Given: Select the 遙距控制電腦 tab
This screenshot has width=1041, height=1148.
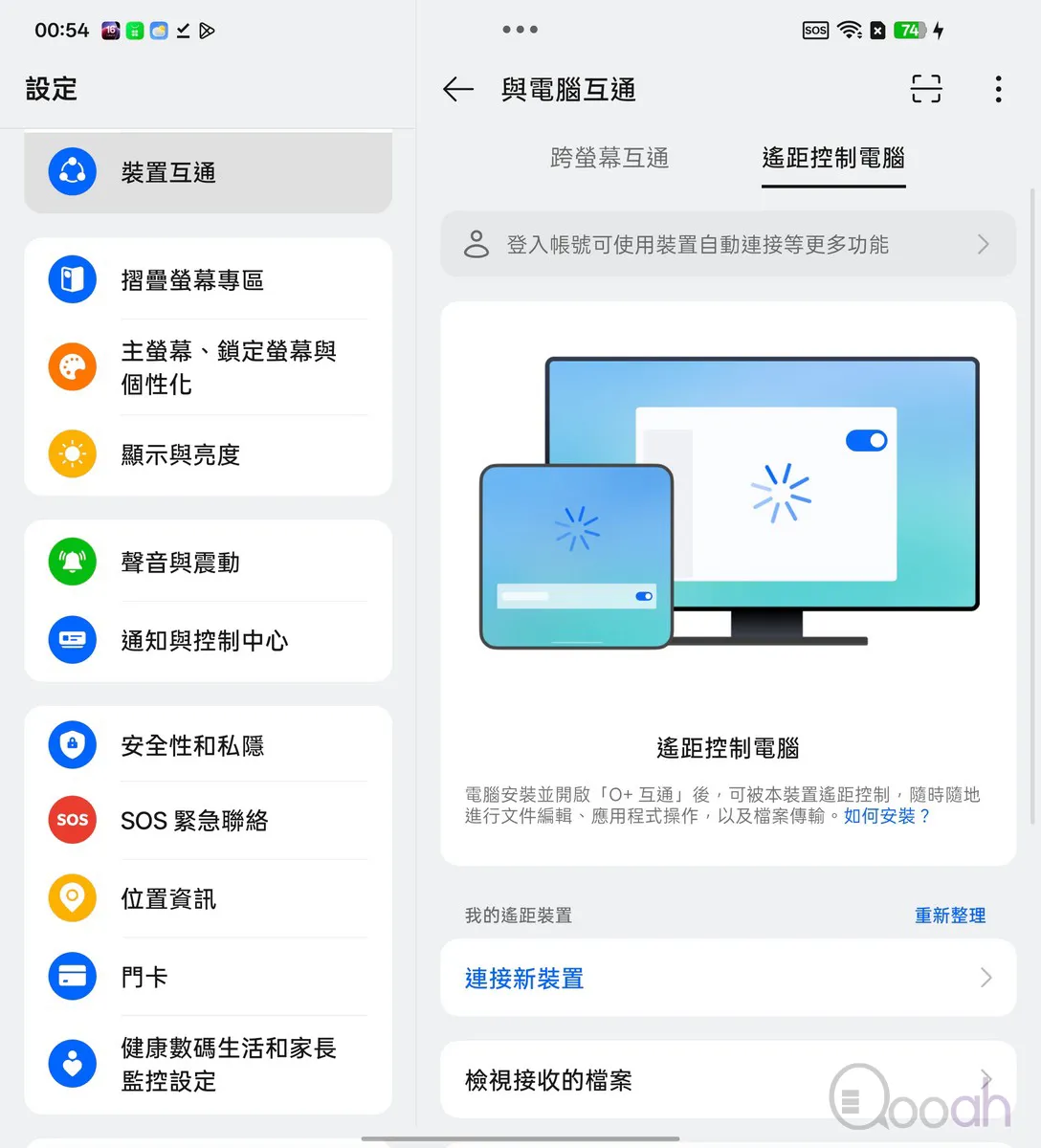Looking at the screenshot, I should coord(833,158).
